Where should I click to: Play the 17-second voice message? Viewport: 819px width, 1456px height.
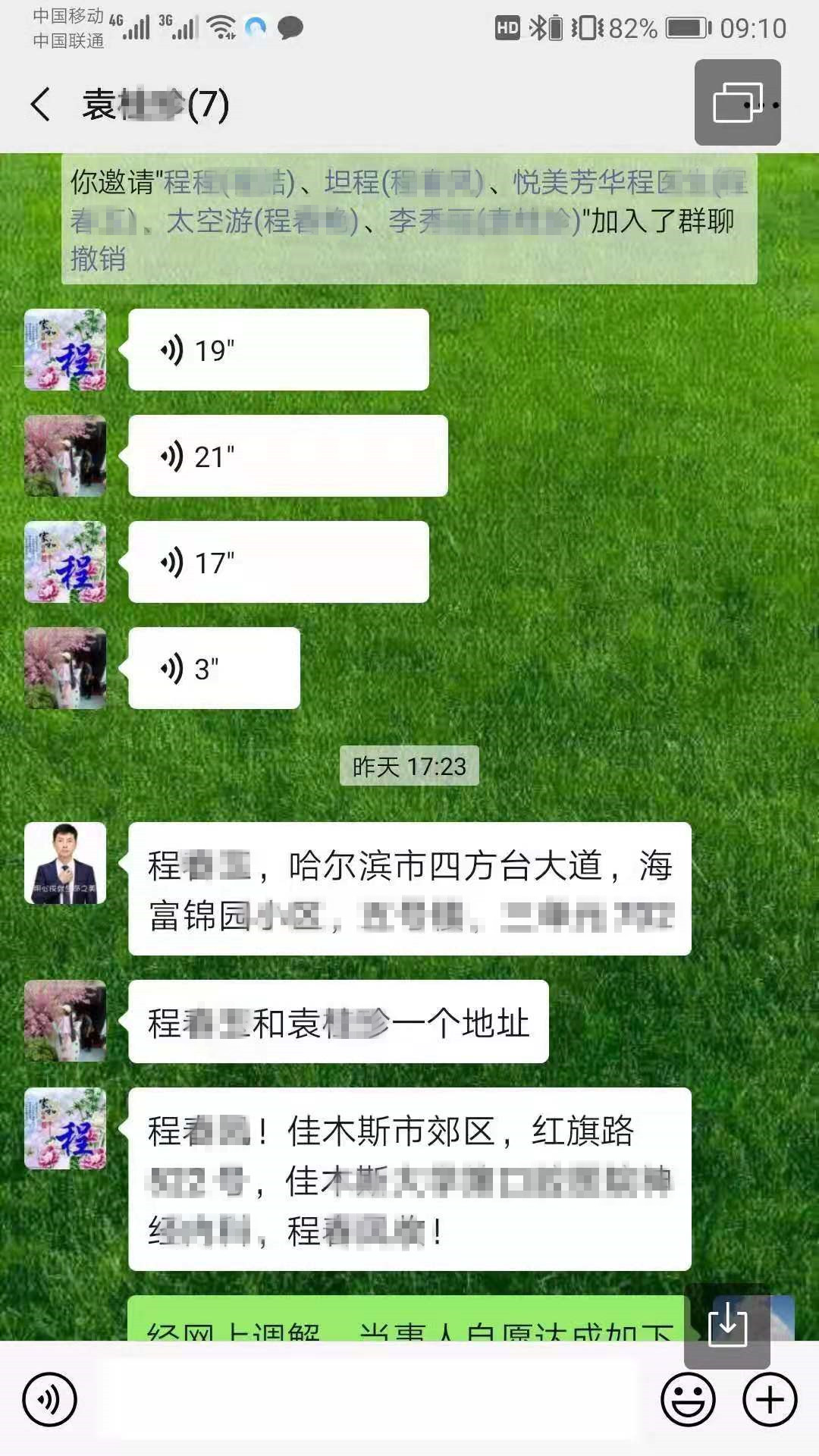278,563
